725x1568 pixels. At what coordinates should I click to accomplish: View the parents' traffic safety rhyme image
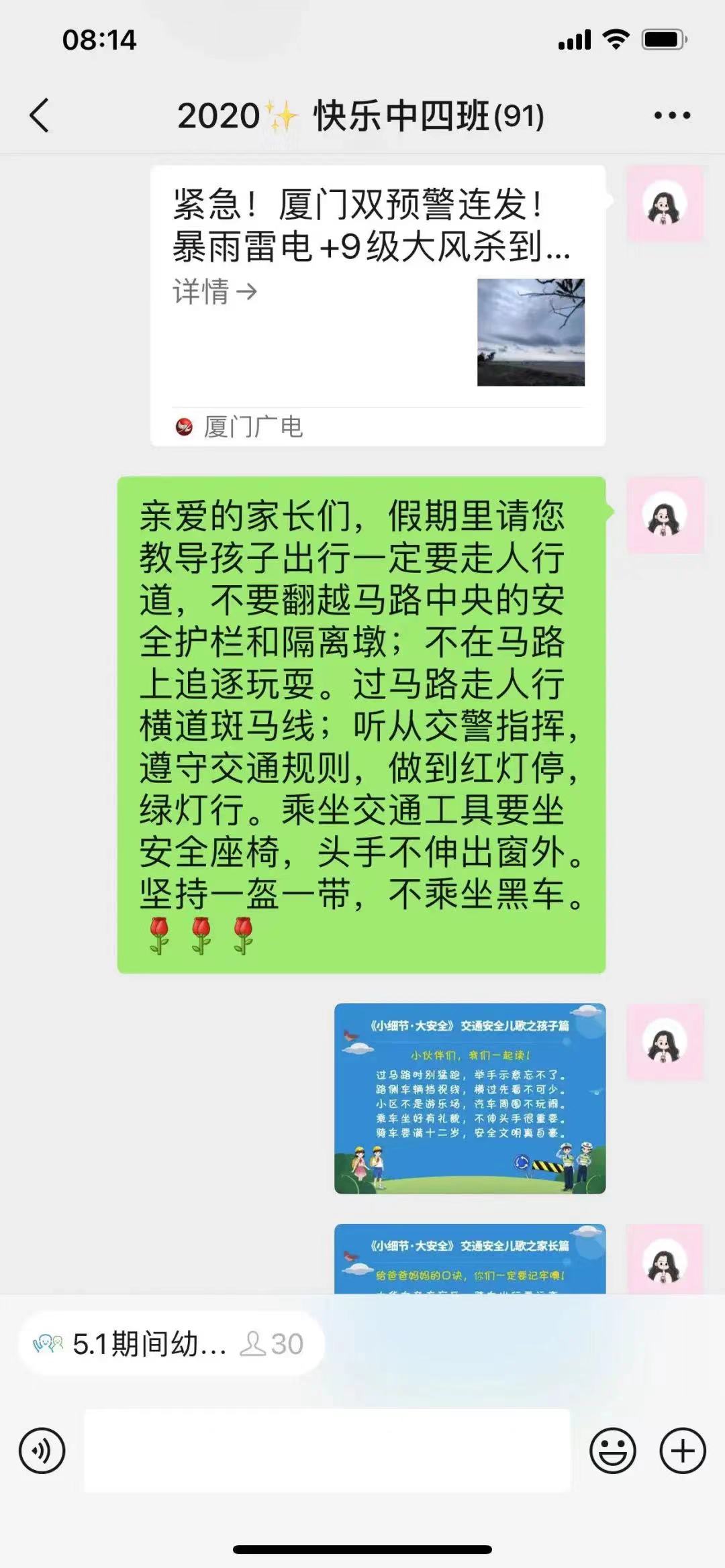click(470, 1259)
